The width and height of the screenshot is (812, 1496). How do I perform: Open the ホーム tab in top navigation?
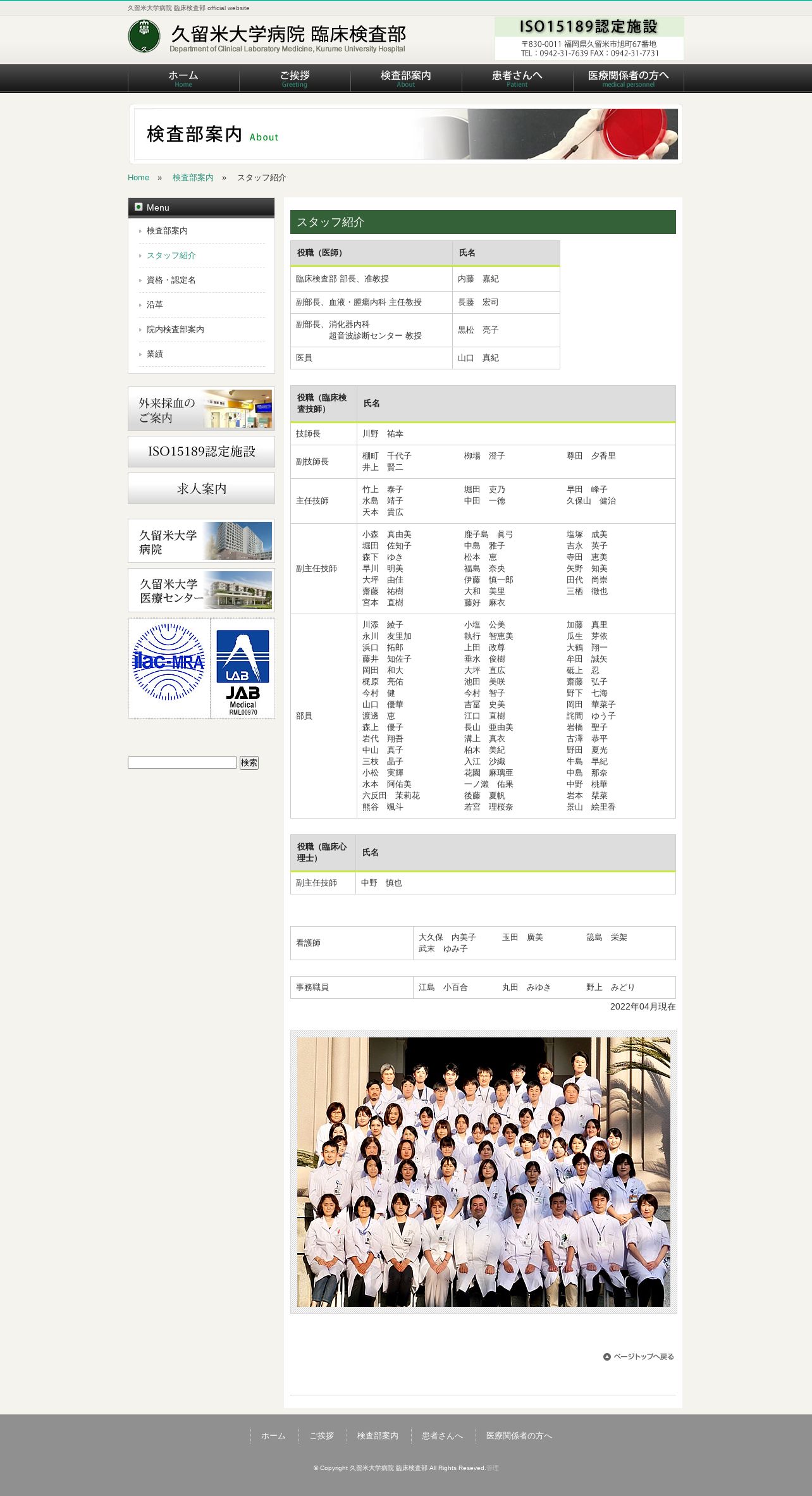point(183,78)
